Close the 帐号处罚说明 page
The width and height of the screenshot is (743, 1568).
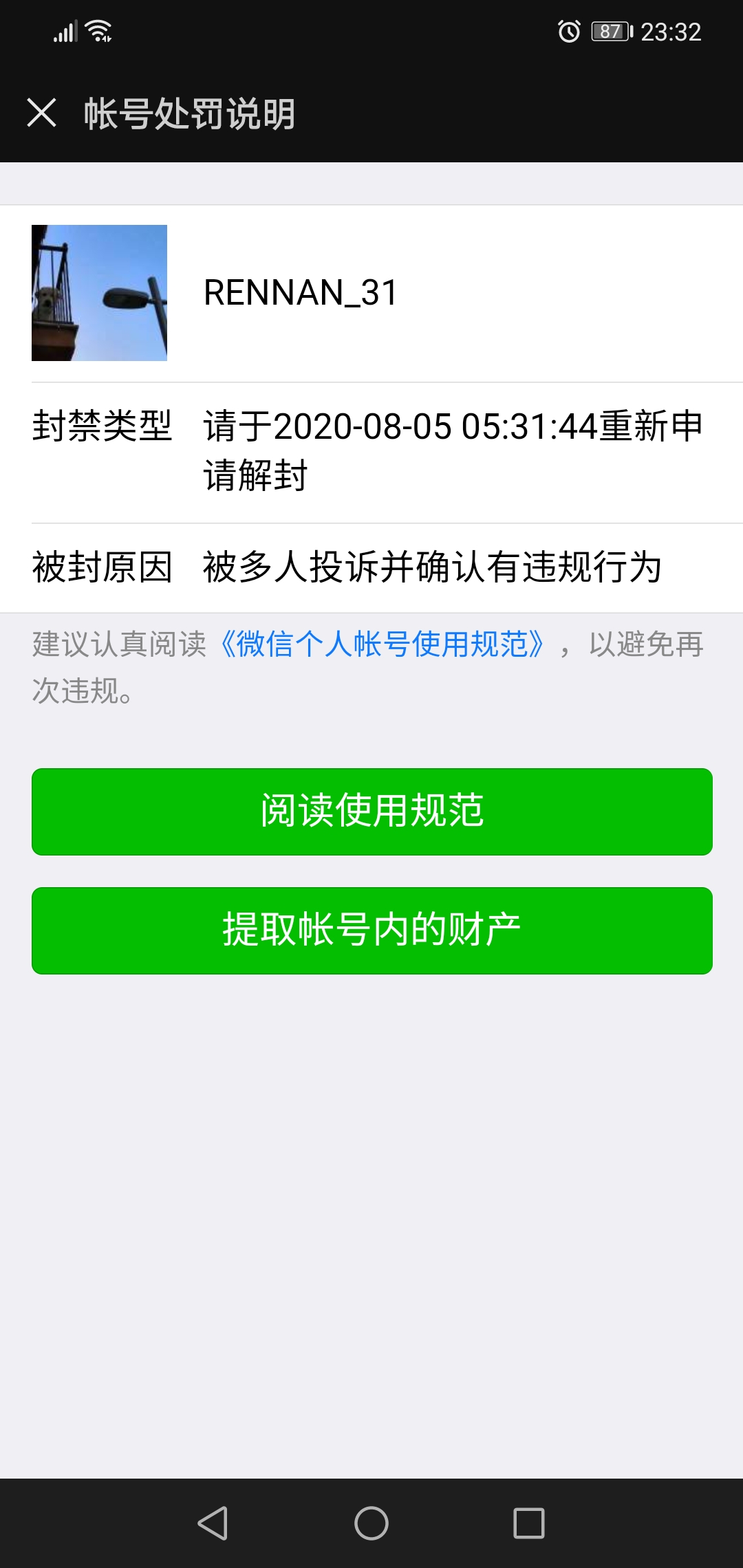(x=41, y=113)
